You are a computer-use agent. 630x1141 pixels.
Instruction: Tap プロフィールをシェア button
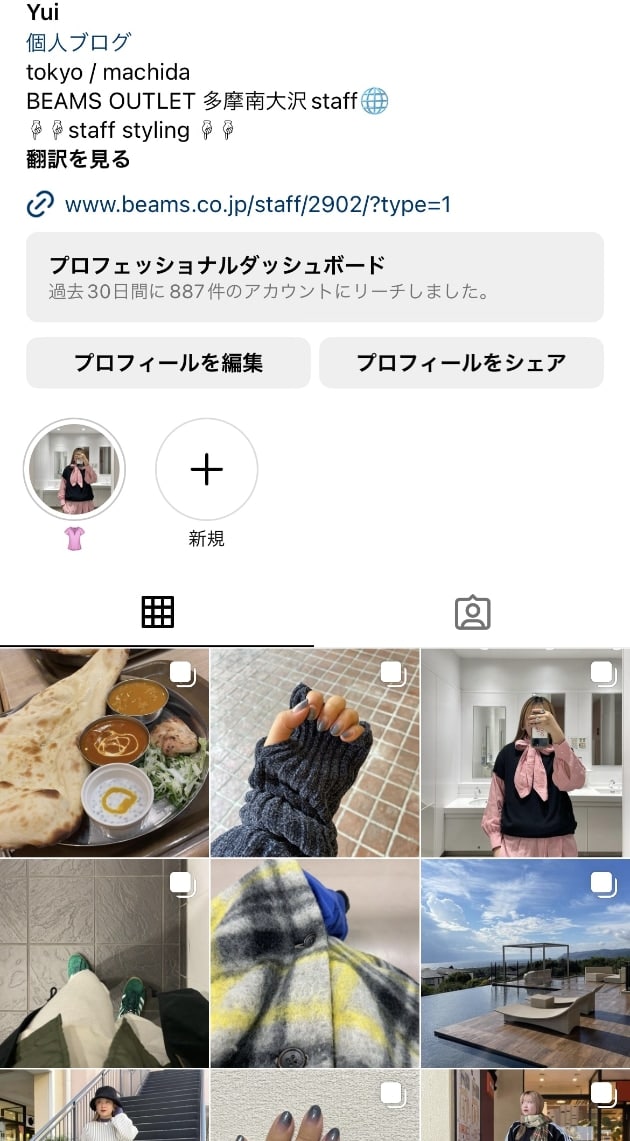click(x=461, y=362)
